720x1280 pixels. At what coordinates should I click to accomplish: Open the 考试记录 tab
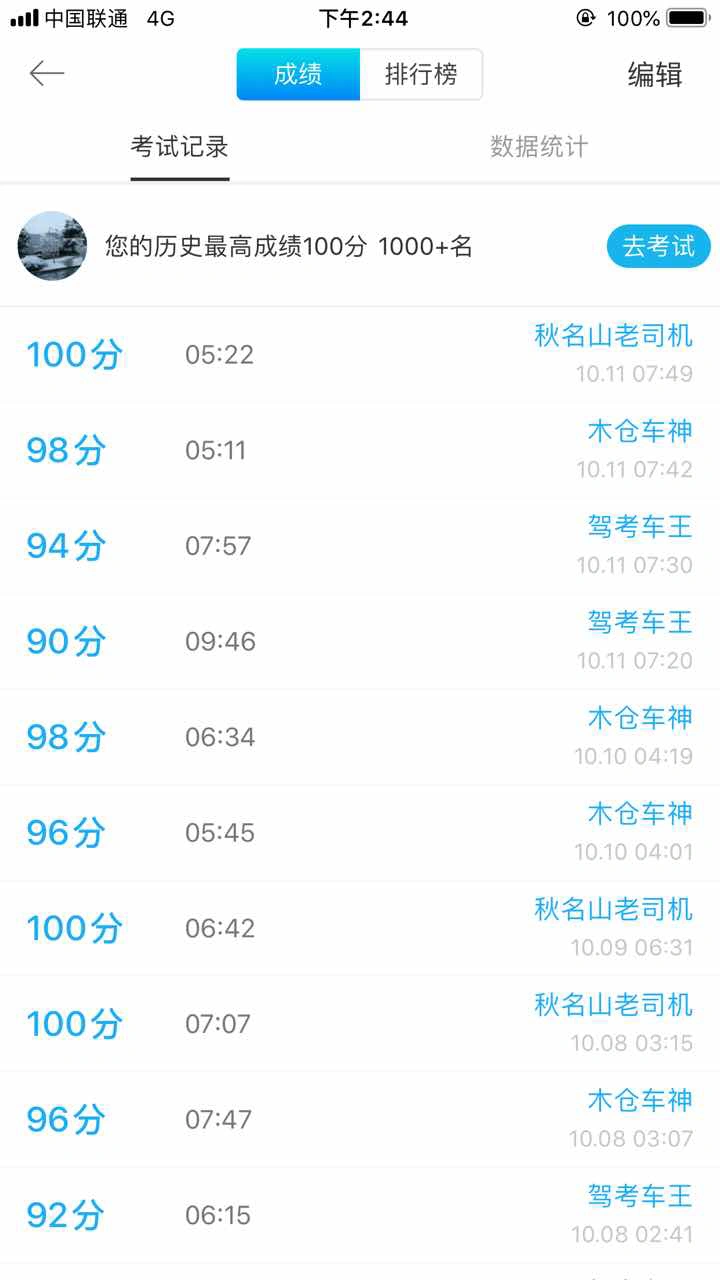point(180,148)
